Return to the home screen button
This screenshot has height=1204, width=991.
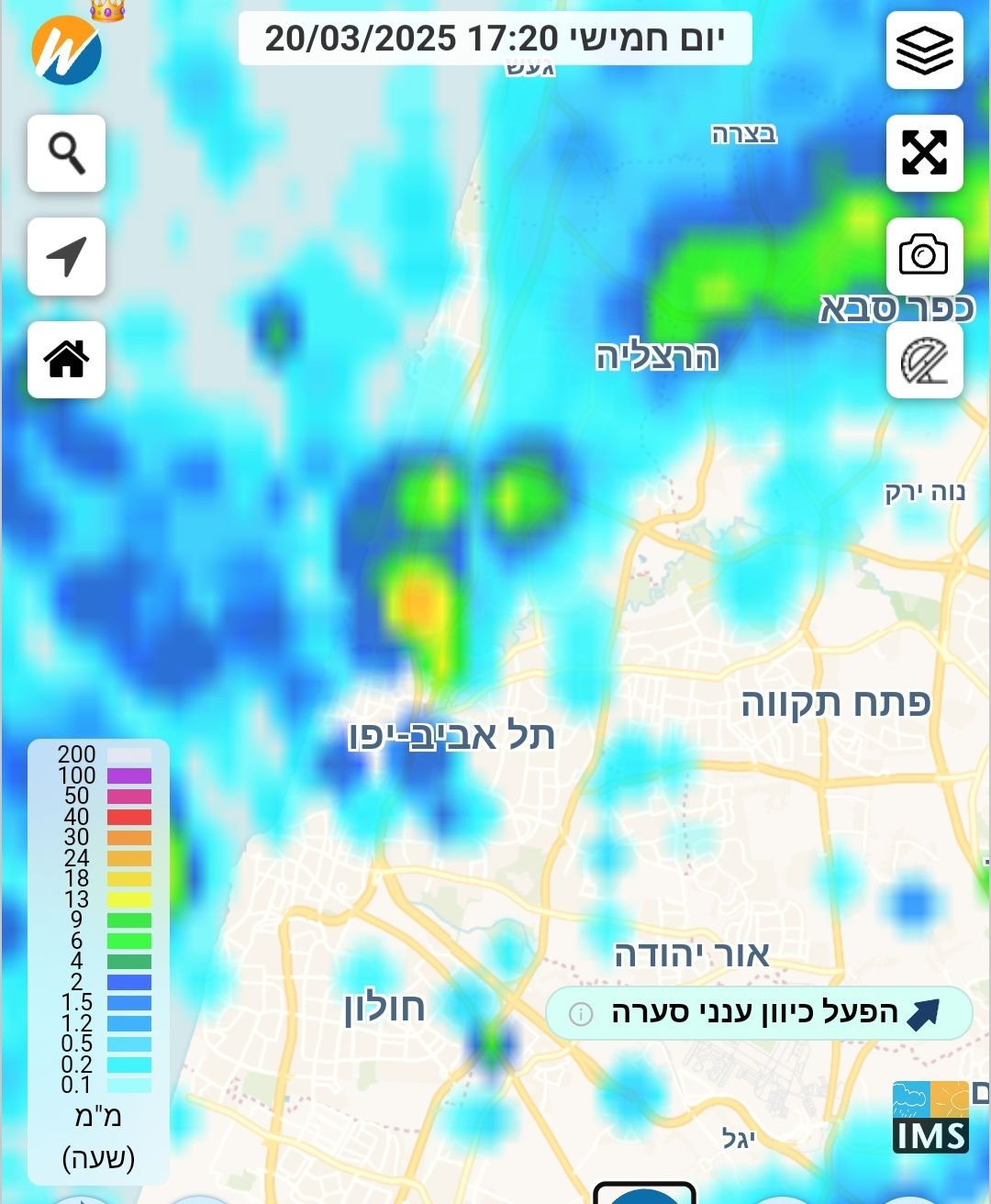(66, 359)
